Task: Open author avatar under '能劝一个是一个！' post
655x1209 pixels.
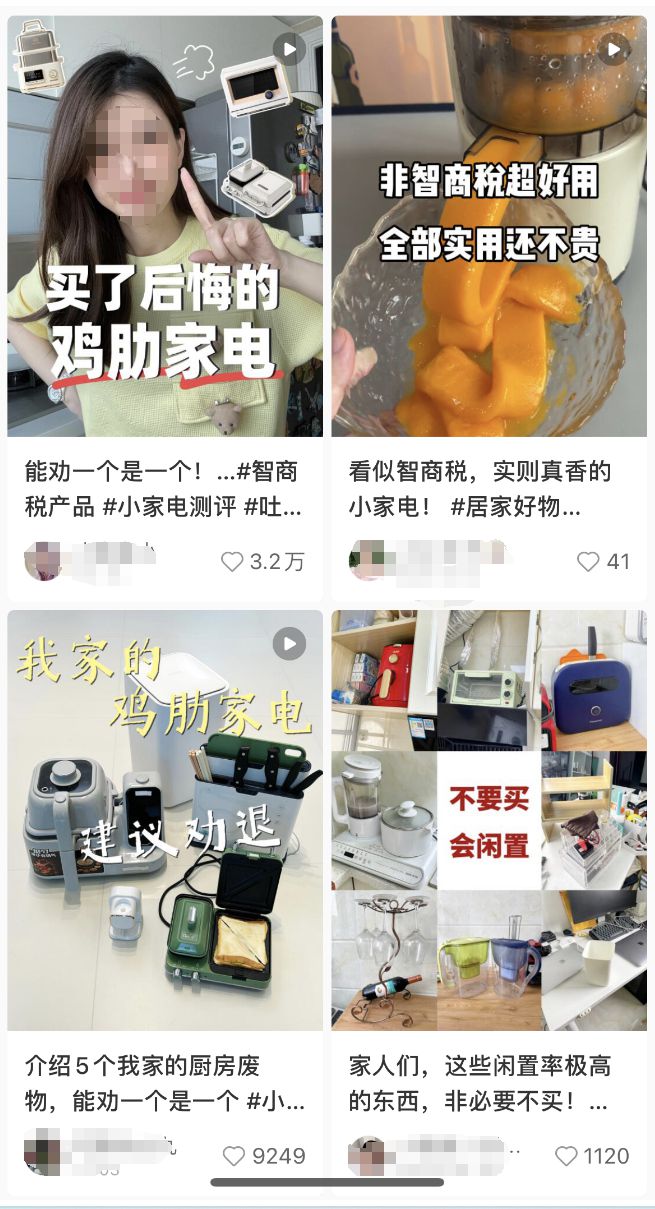Action: 42,561
